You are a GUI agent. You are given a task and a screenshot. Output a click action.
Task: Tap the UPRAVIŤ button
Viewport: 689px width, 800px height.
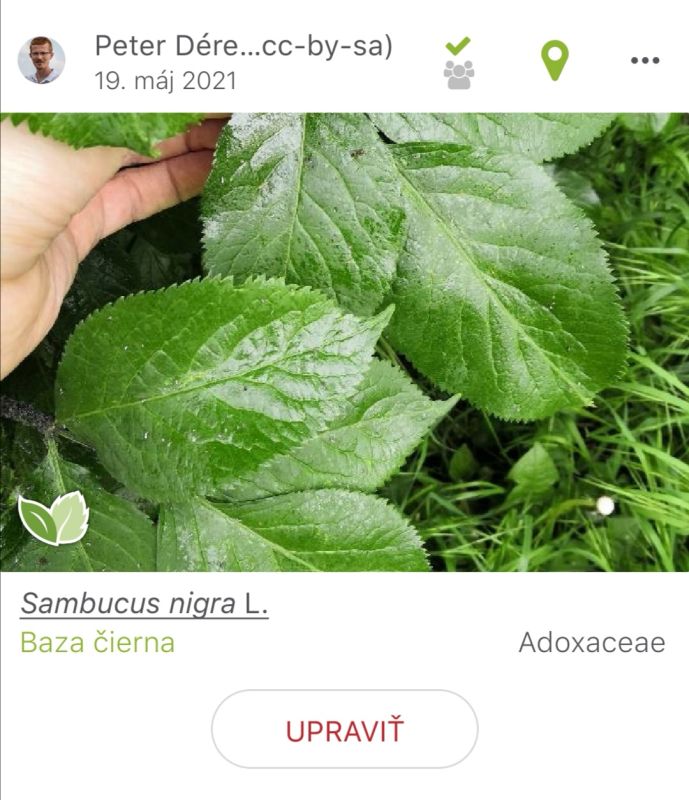coord(344,729)
